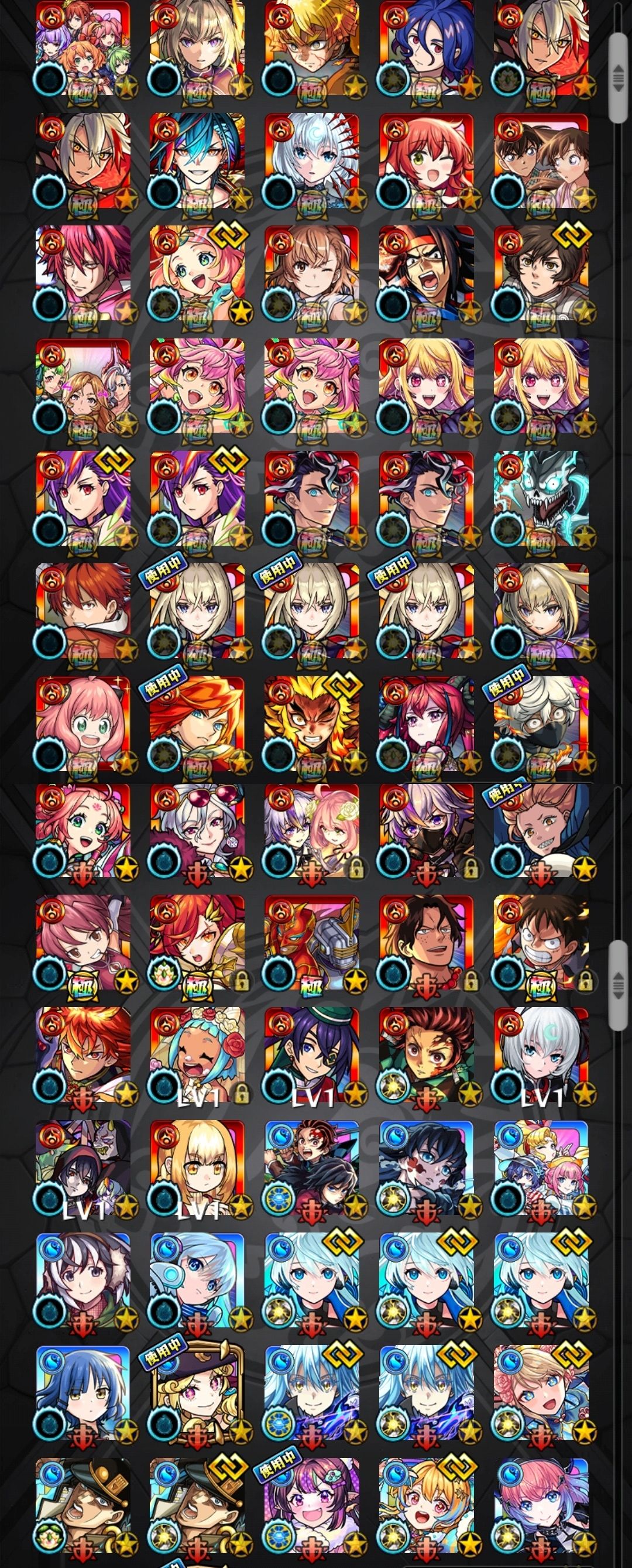This screenshot has height=1568, width=632.
Task: Select the masked white-haired character marked 使用中
Action: tap(541, 724)
